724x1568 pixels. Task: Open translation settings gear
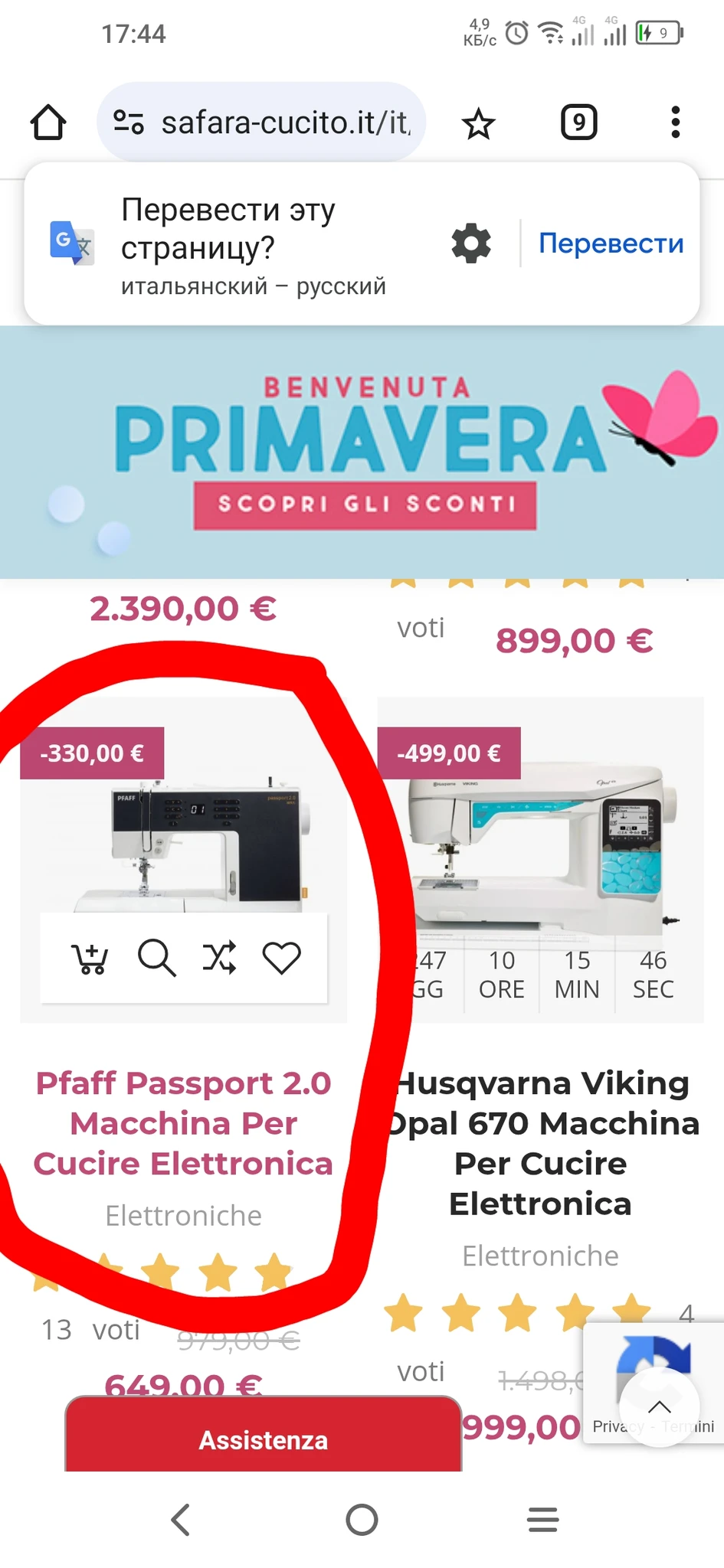[x=471, y=243]
